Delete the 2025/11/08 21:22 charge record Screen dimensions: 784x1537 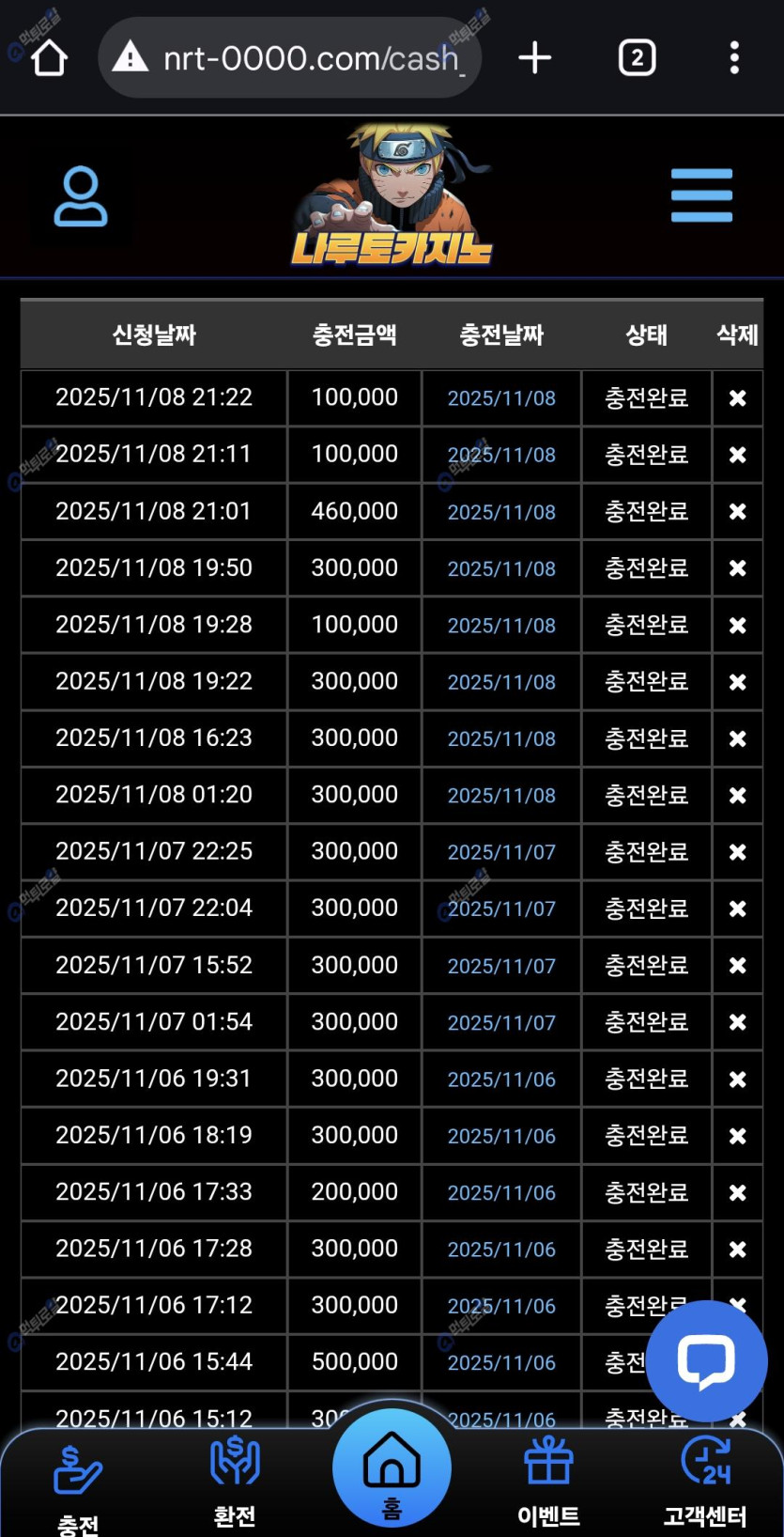click(x=738, y=398)
